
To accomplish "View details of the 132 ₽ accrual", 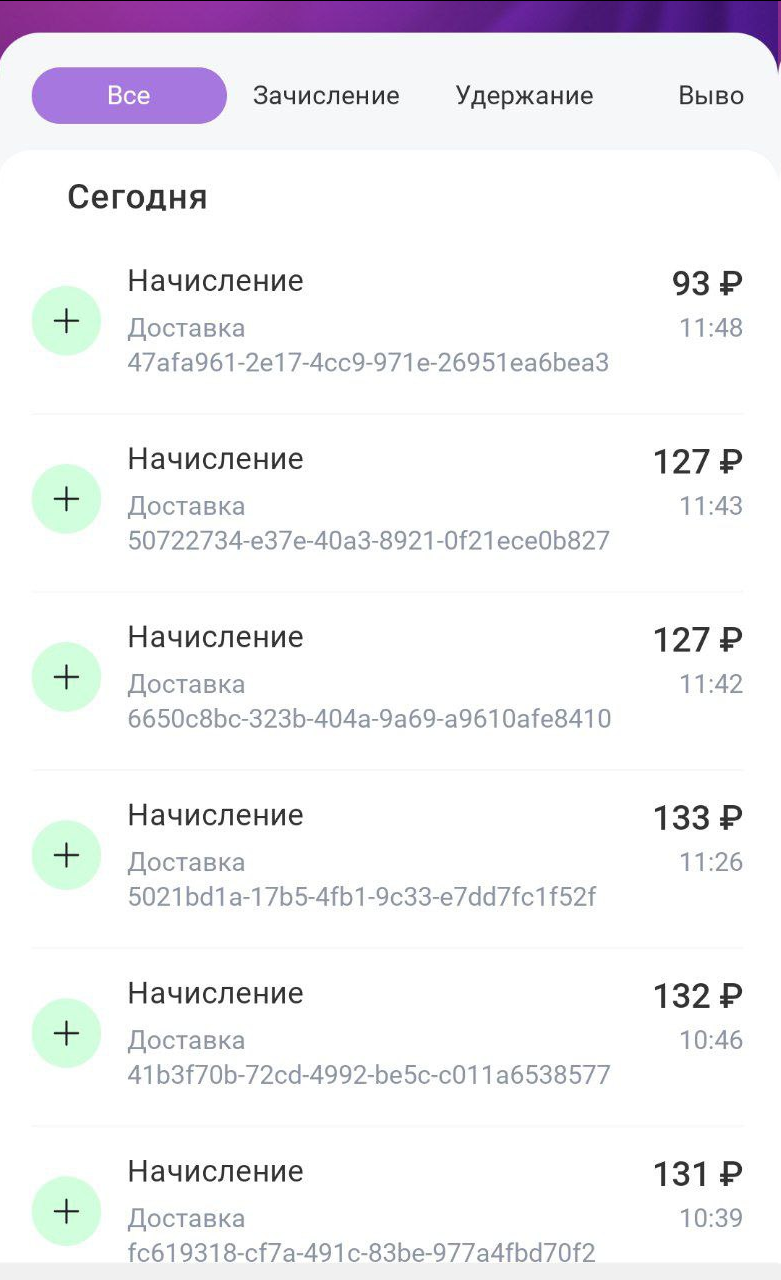I will pos(387,1033).
